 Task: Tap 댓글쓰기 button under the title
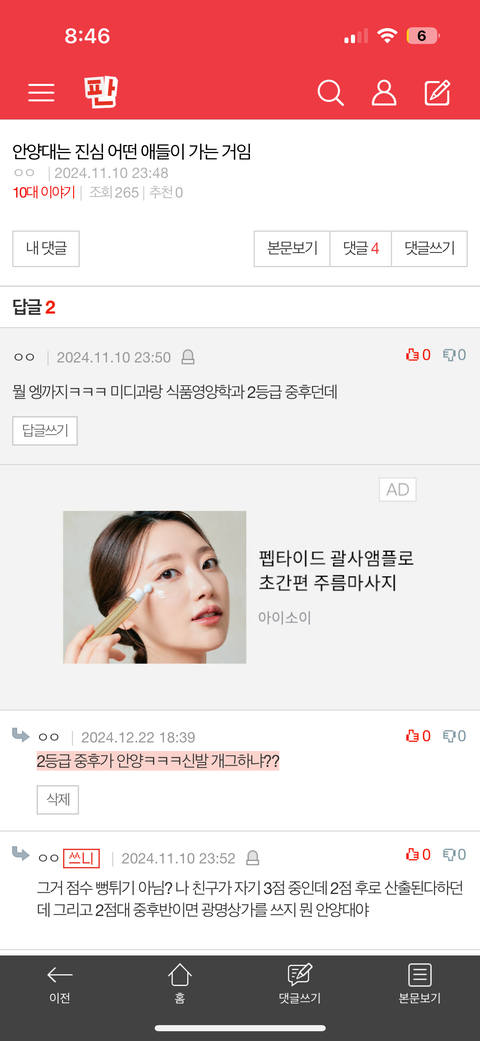coord(430,249)
